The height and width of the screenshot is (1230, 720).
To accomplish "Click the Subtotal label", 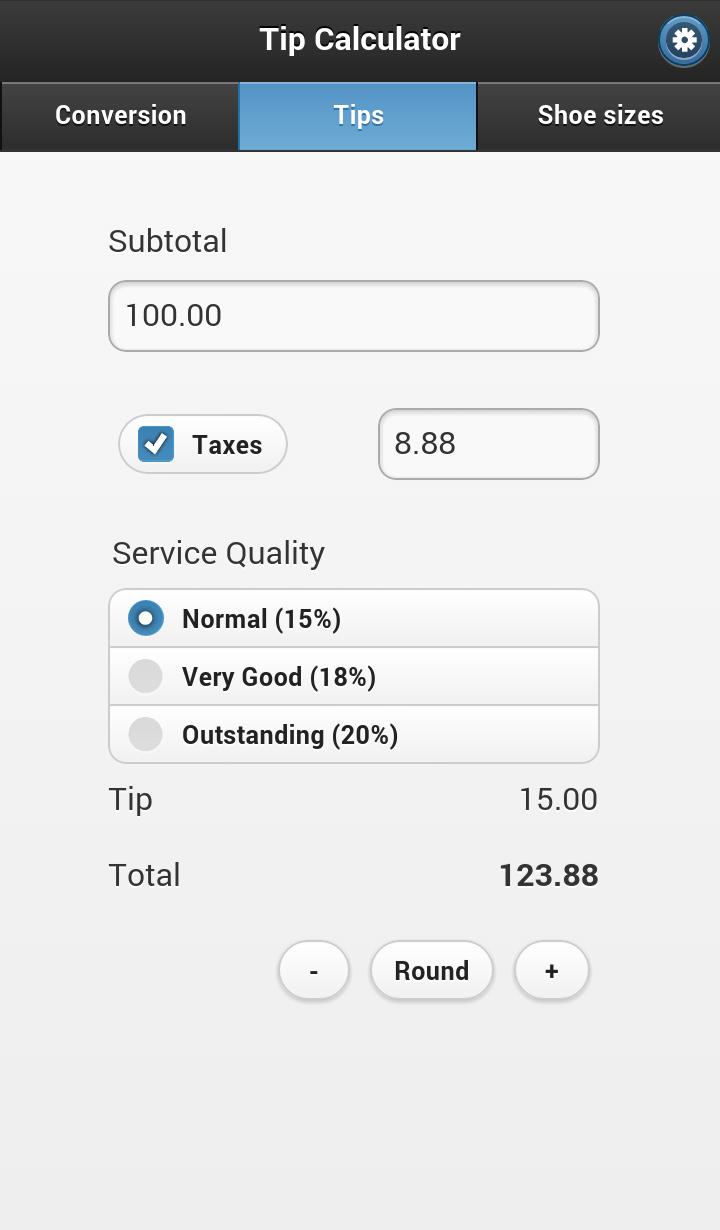I will pos(167,240).
